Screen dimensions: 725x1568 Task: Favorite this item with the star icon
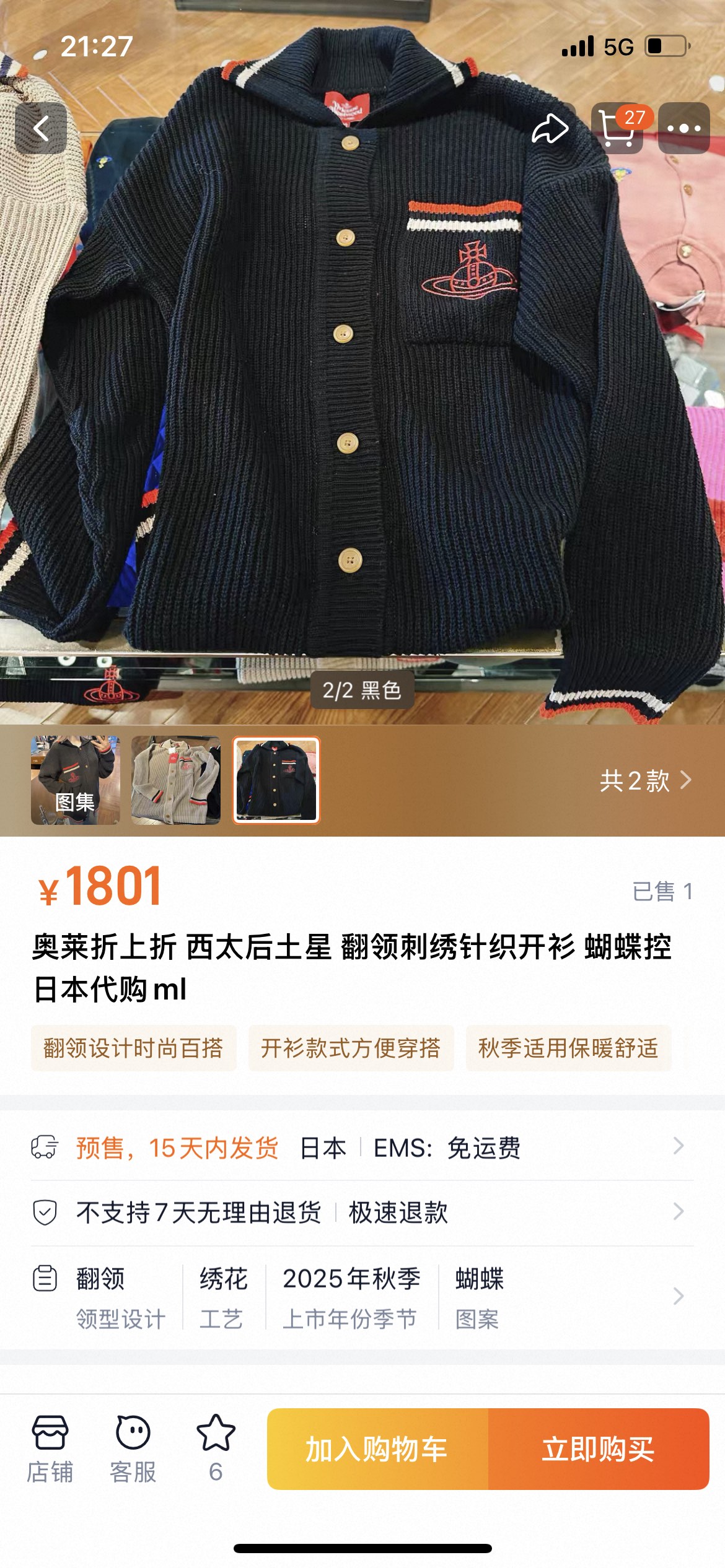[216, 1448]
